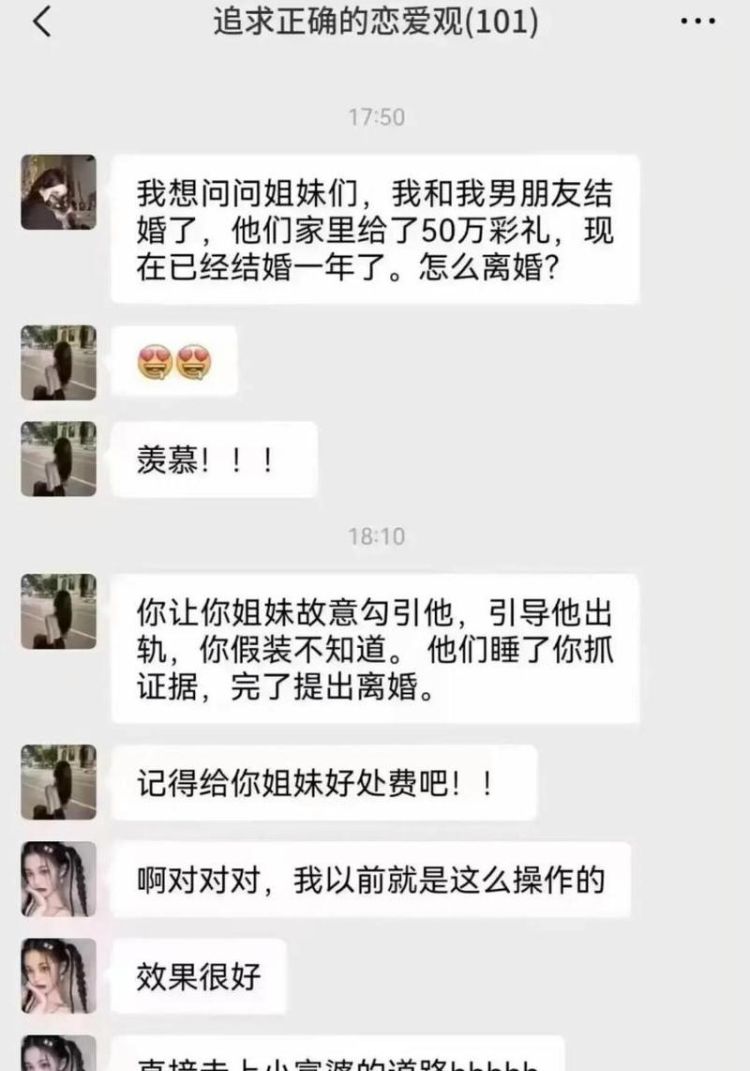
Task: Open the avatar beside the '羡慕！！！' message
Action: coord(58,459)
